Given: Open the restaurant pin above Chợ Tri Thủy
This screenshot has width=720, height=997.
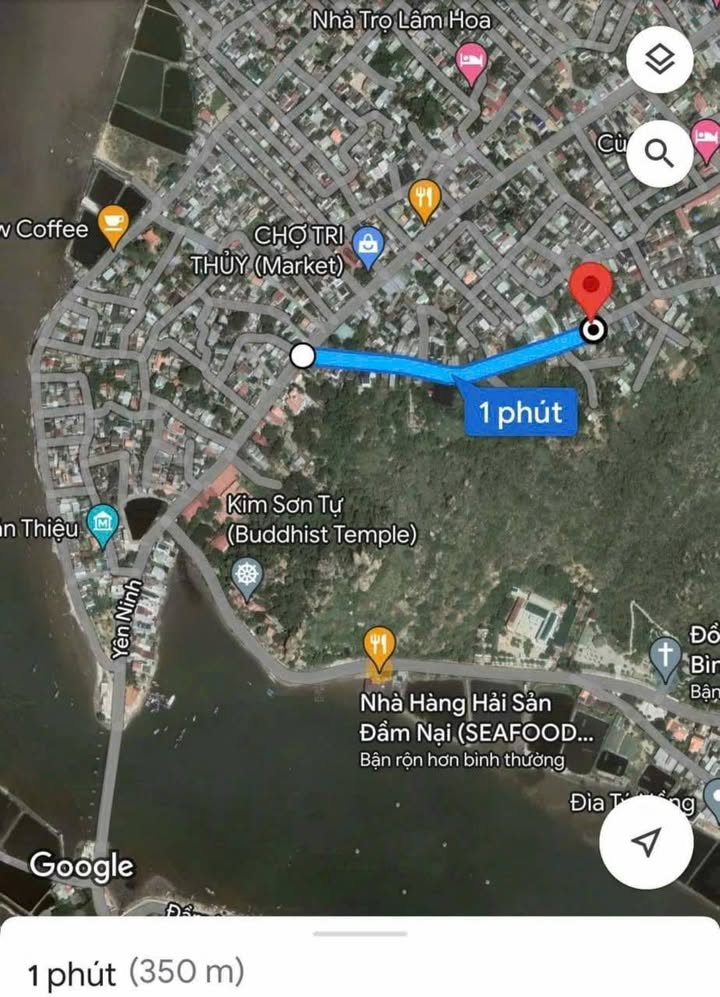Looking at the screenshot, I should 426,198.
